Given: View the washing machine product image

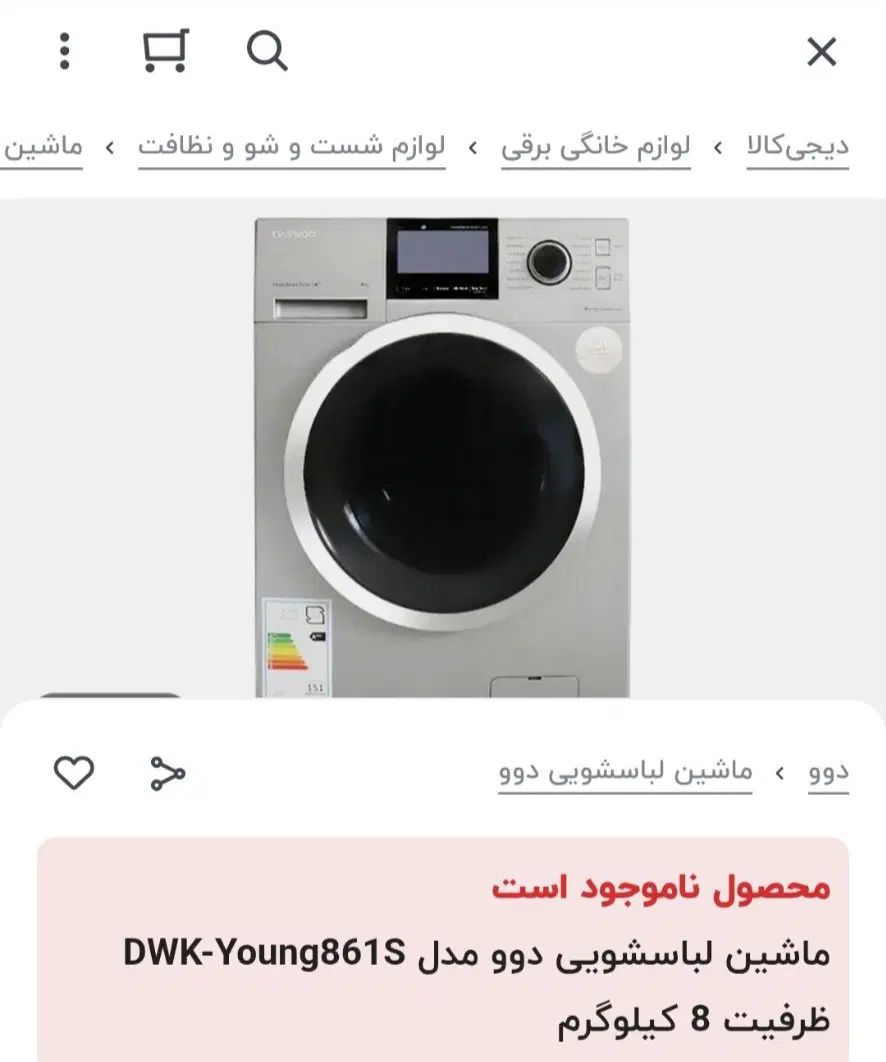Looking at the screenshot, I should coord(442,457).
